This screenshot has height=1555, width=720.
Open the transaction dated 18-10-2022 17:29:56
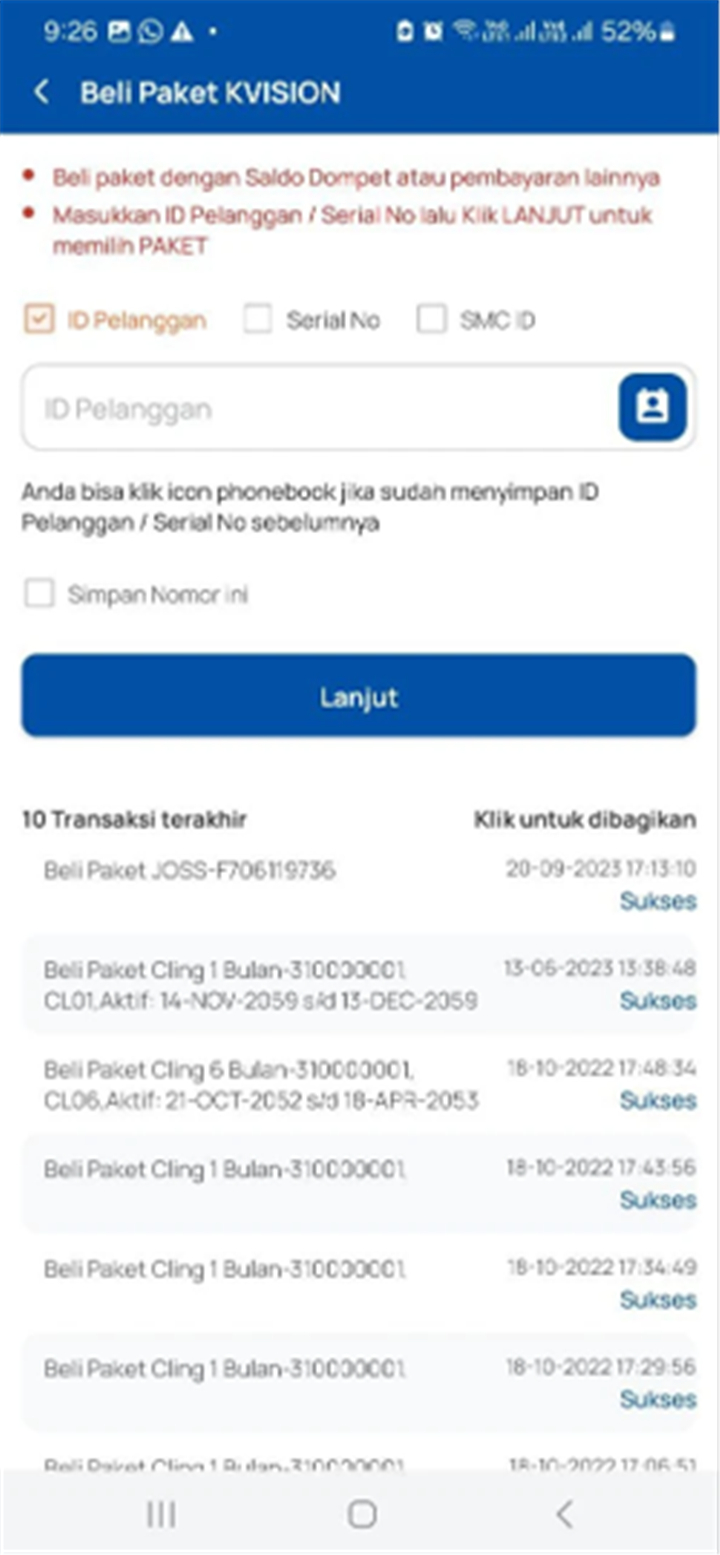[x=358, y=1382]
